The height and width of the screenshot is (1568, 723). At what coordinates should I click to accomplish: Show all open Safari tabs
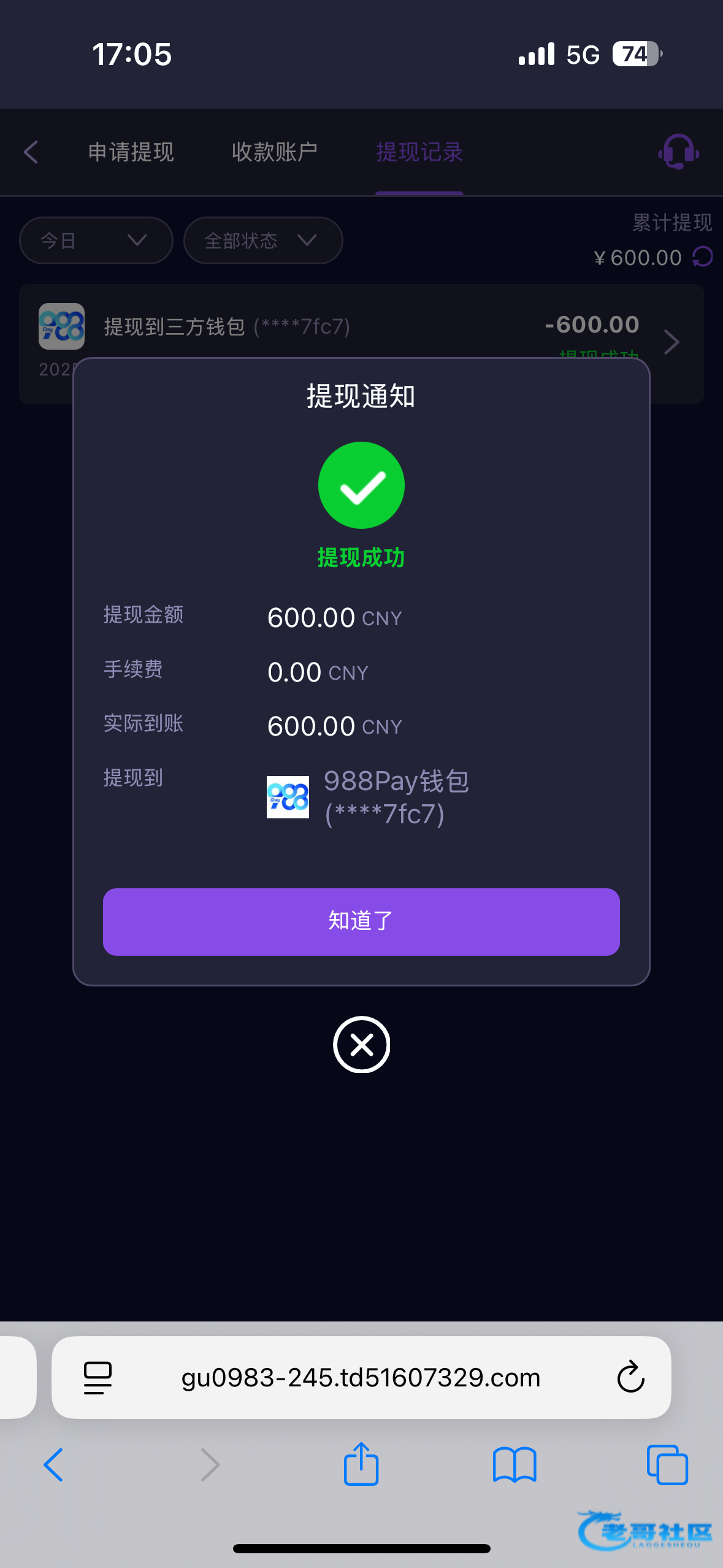[x=667, y=1465]
